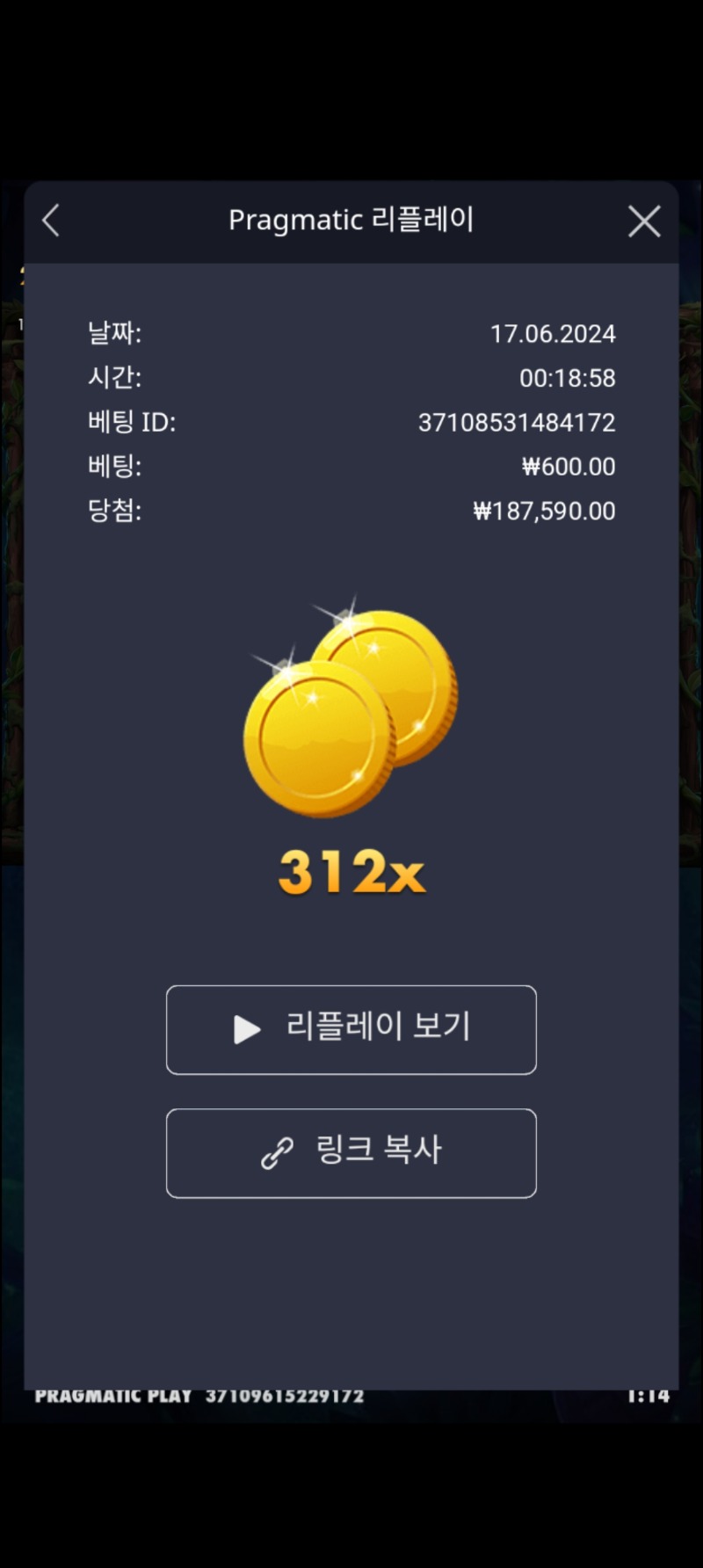
Task: Close the Pragmatic replay dialog
Action: 644,221
